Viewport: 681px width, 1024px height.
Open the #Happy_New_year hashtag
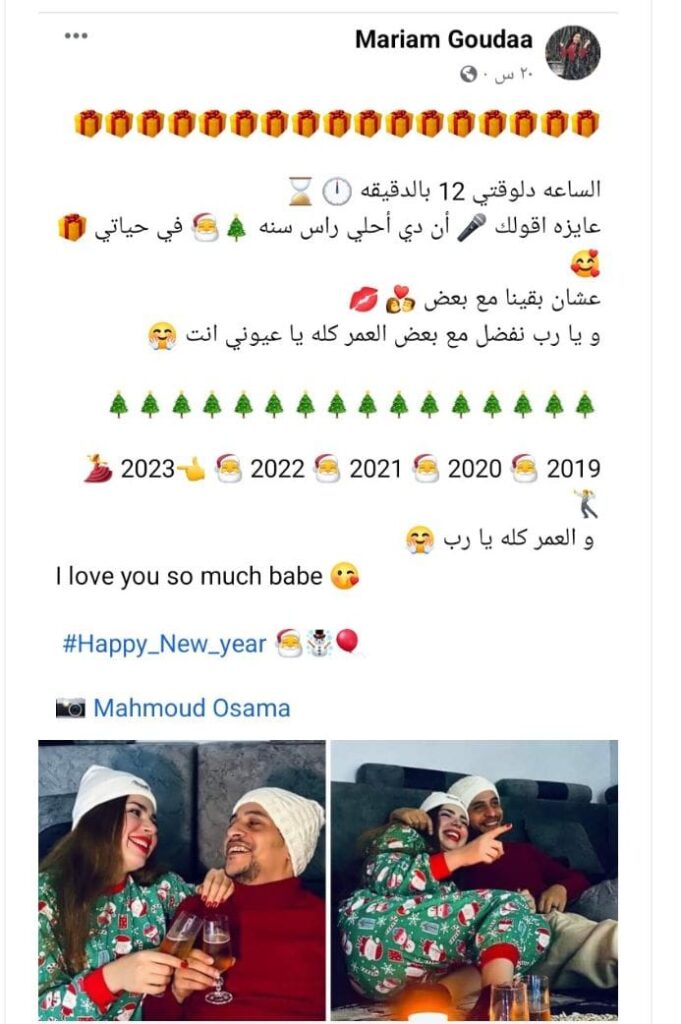(164, 643)
